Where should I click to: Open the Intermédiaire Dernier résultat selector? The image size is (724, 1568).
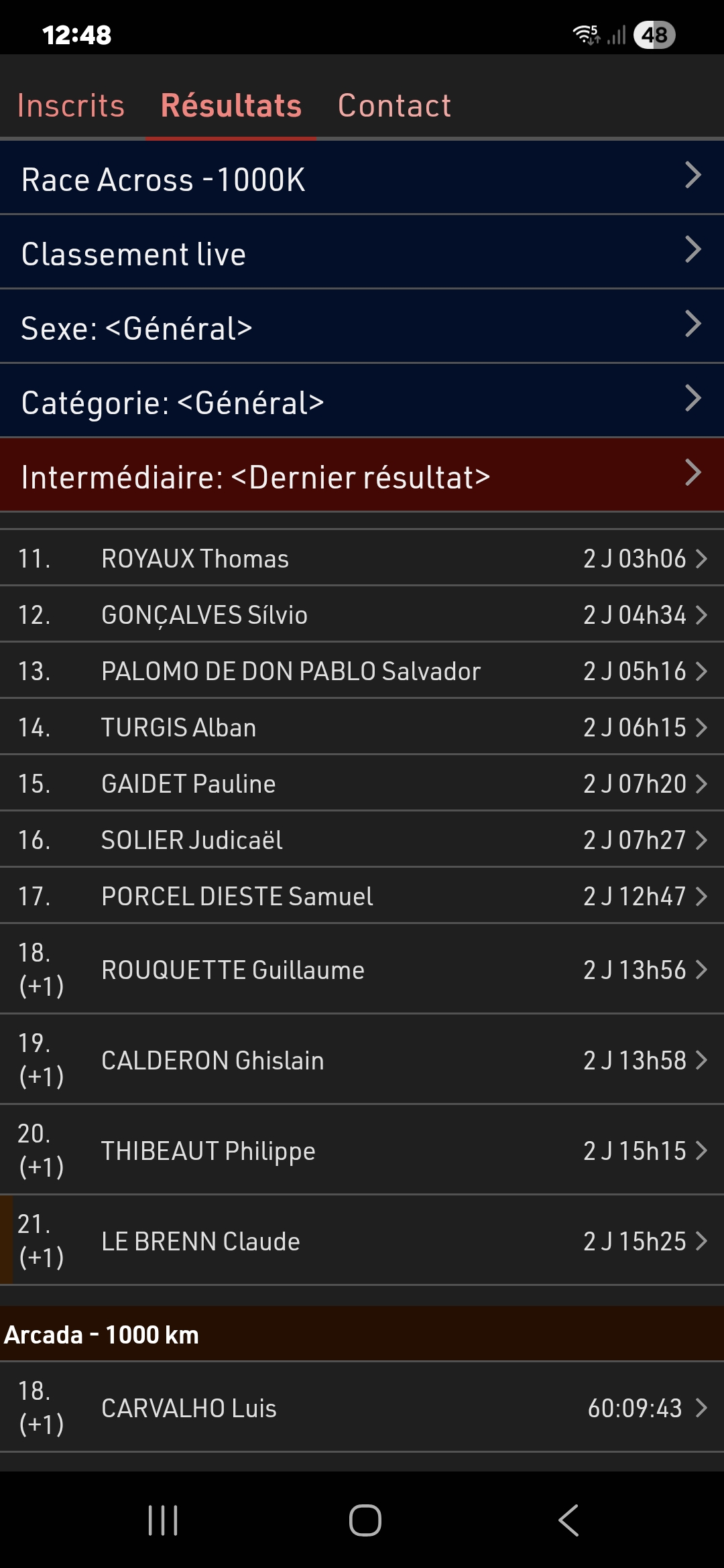pos(362,476)
